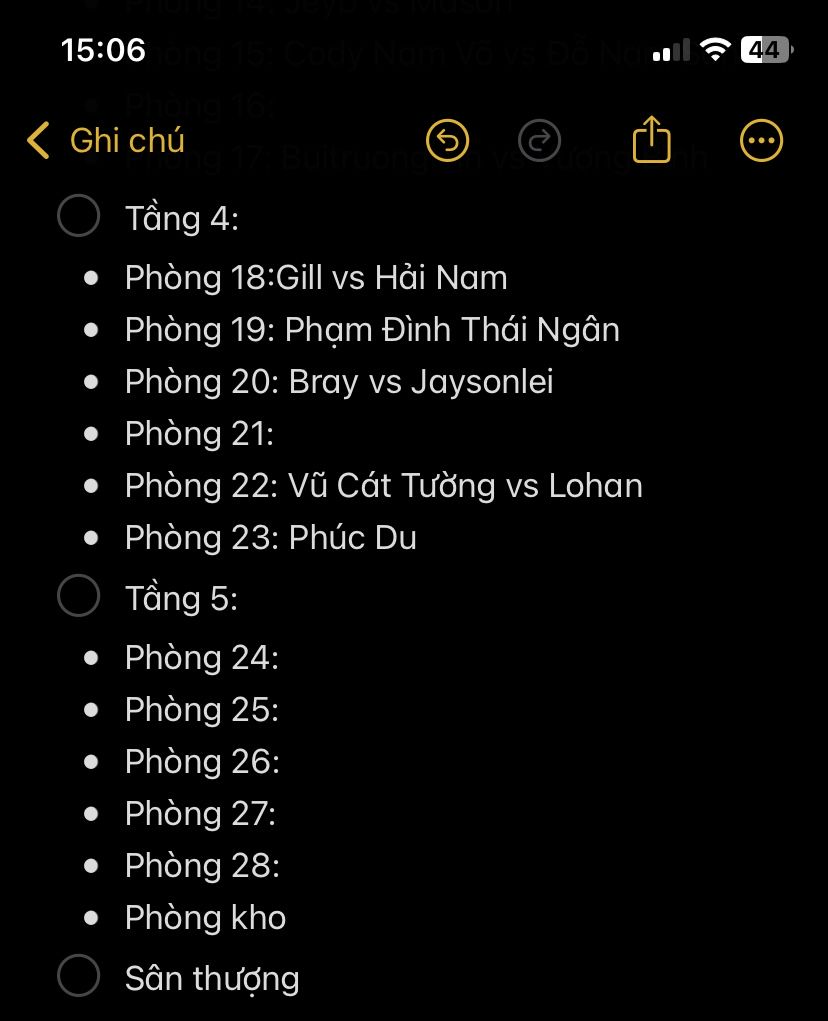Go back to Ghi chú list

(x=105, y=141)
